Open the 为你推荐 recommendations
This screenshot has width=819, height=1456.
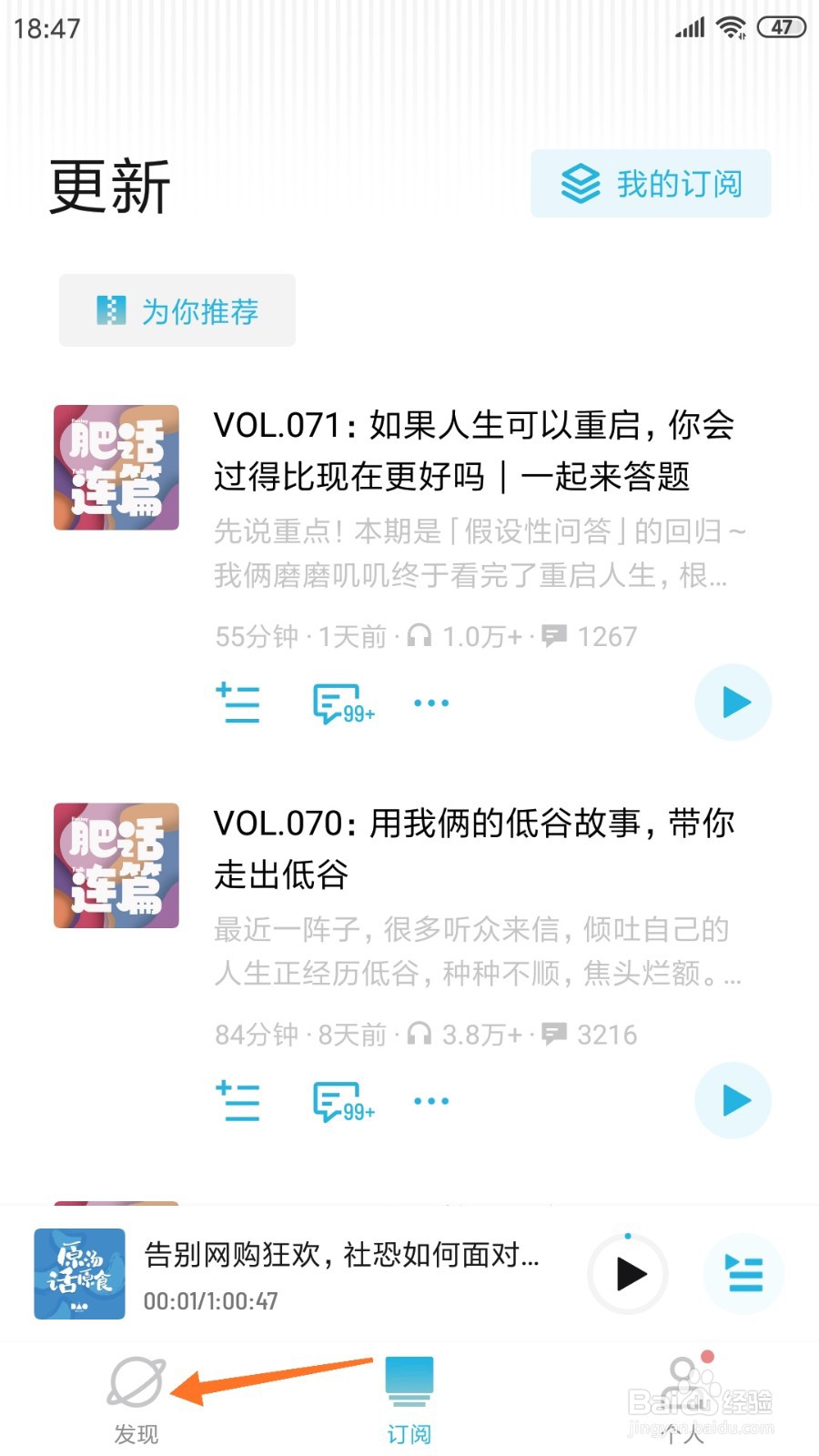(177, 310)
